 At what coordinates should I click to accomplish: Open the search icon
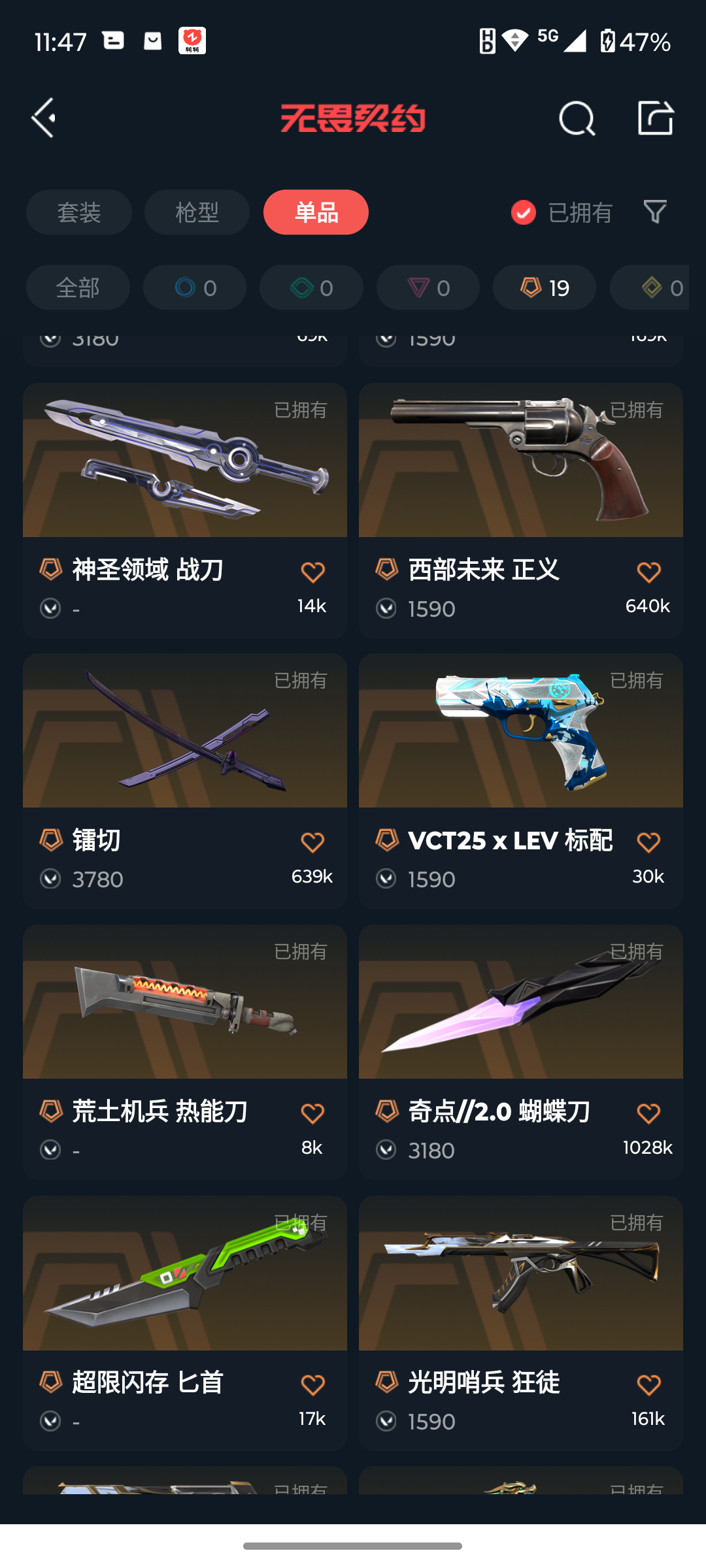pos(577,118)
